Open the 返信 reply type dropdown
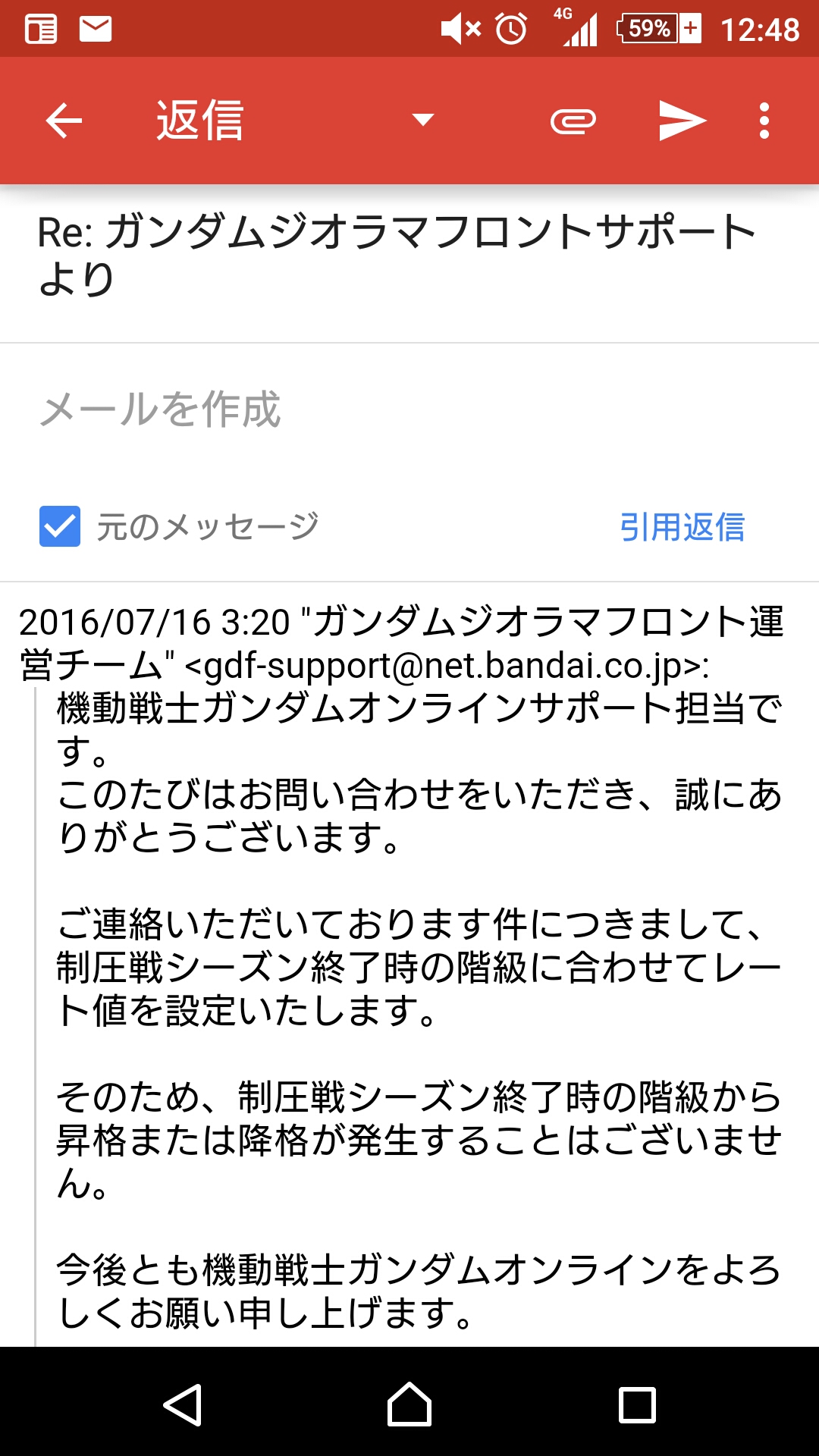 click(x=422, y=120)
